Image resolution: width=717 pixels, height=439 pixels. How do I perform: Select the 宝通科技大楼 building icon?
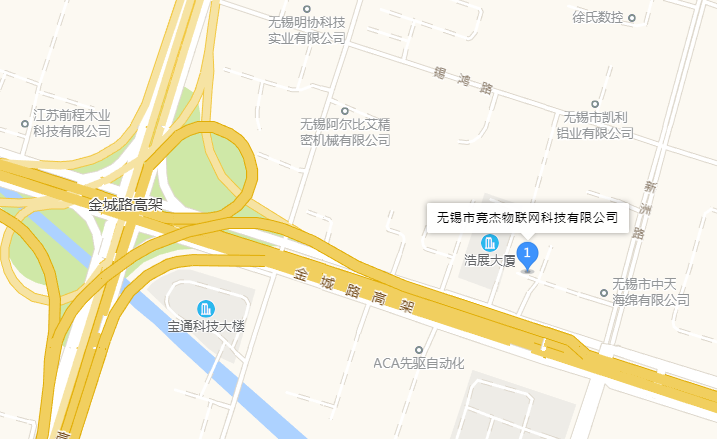tap(206, 307)
